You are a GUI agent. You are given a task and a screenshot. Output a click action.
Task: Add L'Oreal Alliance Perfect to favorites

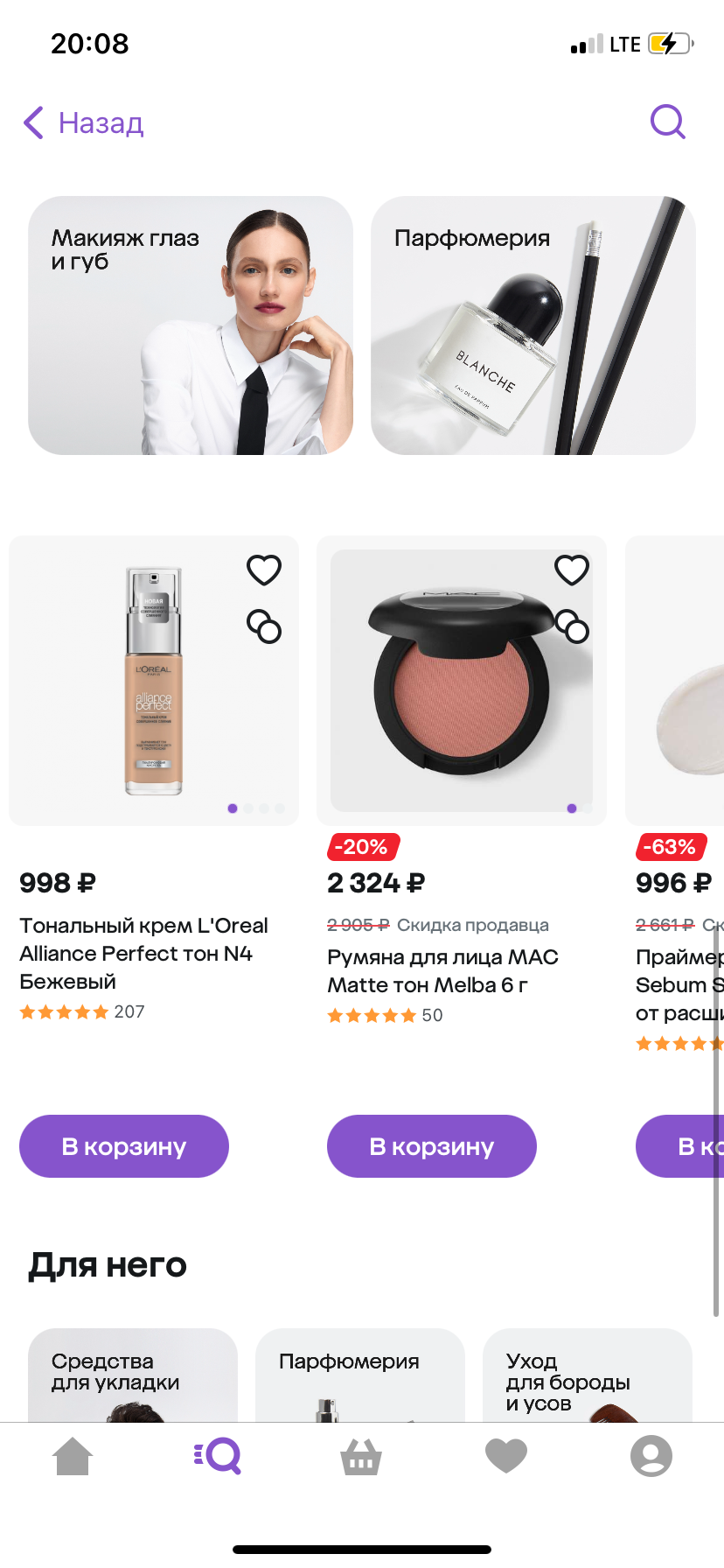pos(264,570)
